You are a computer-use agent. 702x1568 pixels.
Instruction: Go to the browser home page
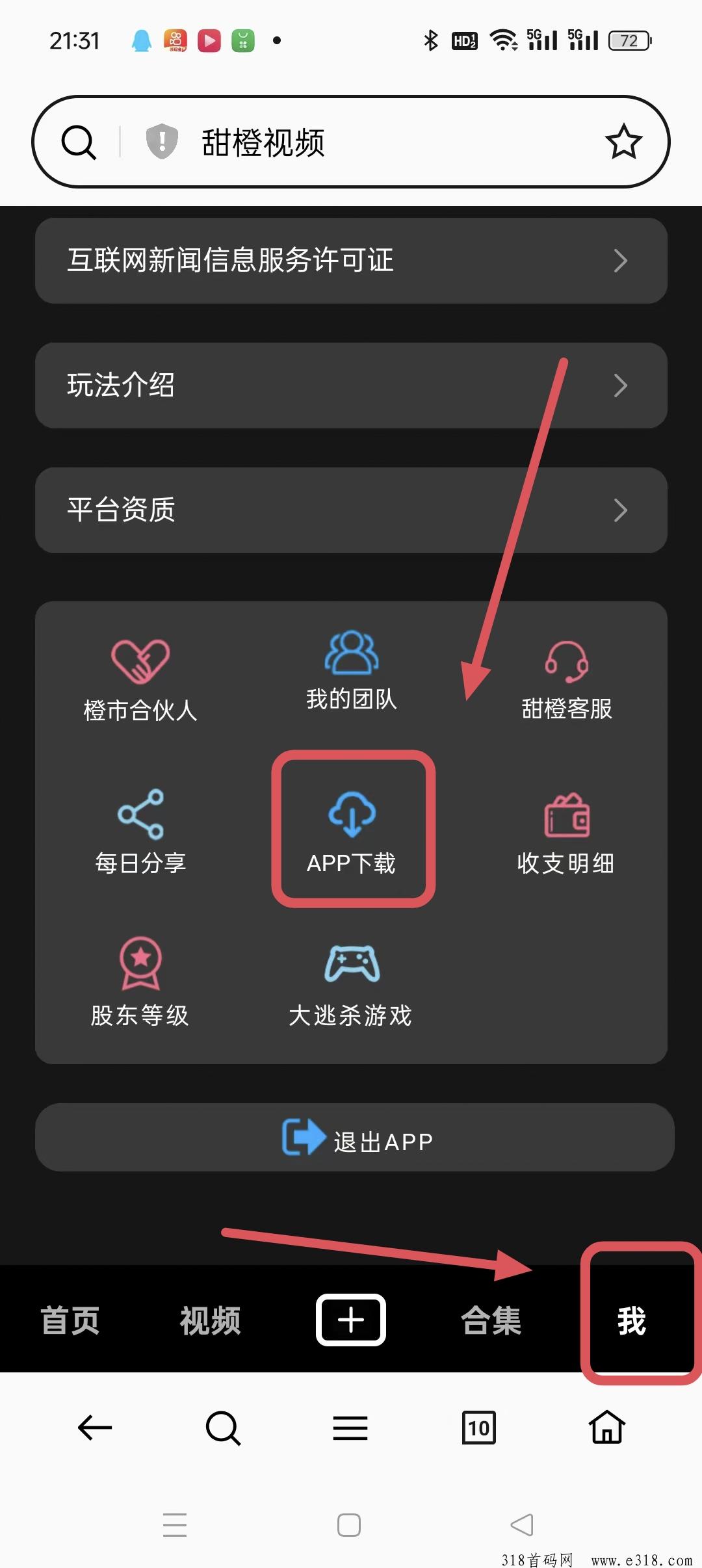click(x=607, y=1428)
